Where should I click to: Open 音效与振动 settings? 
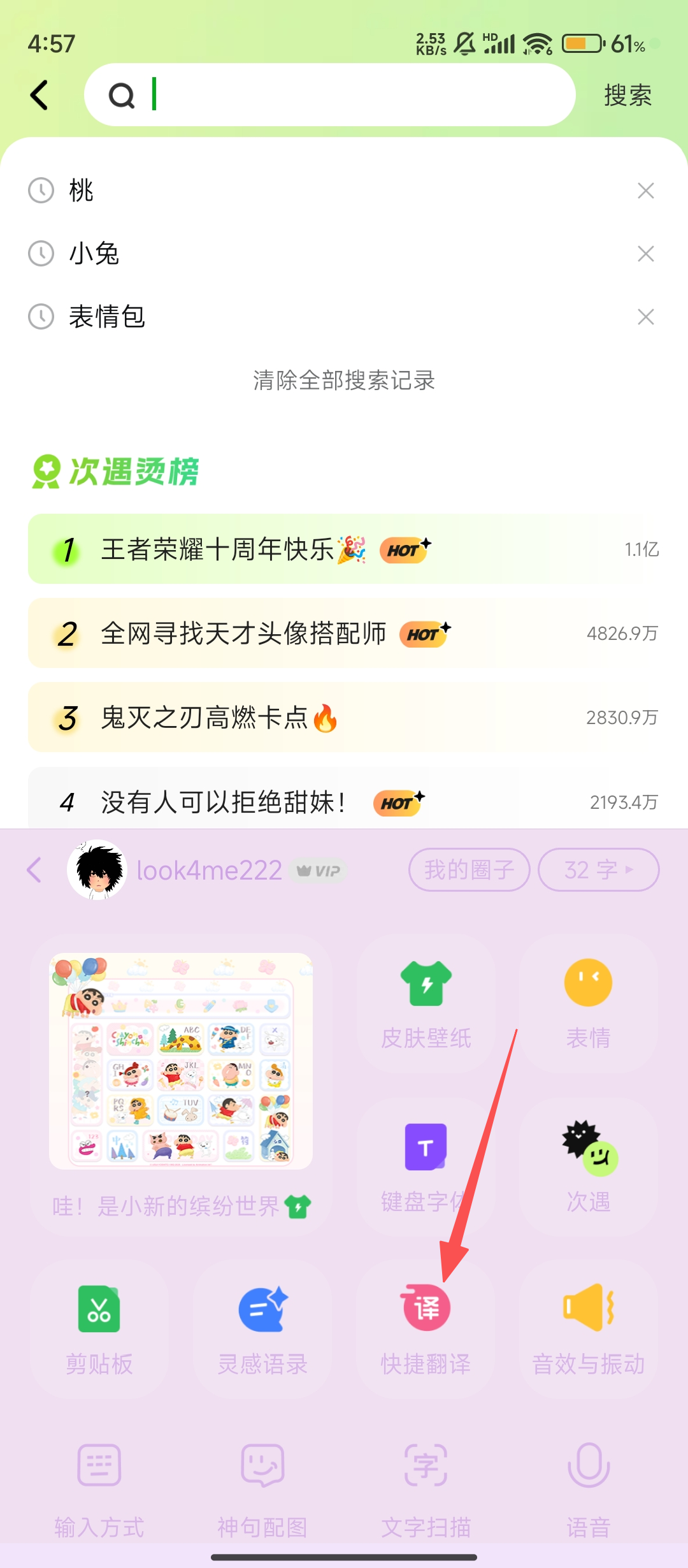588,1329
